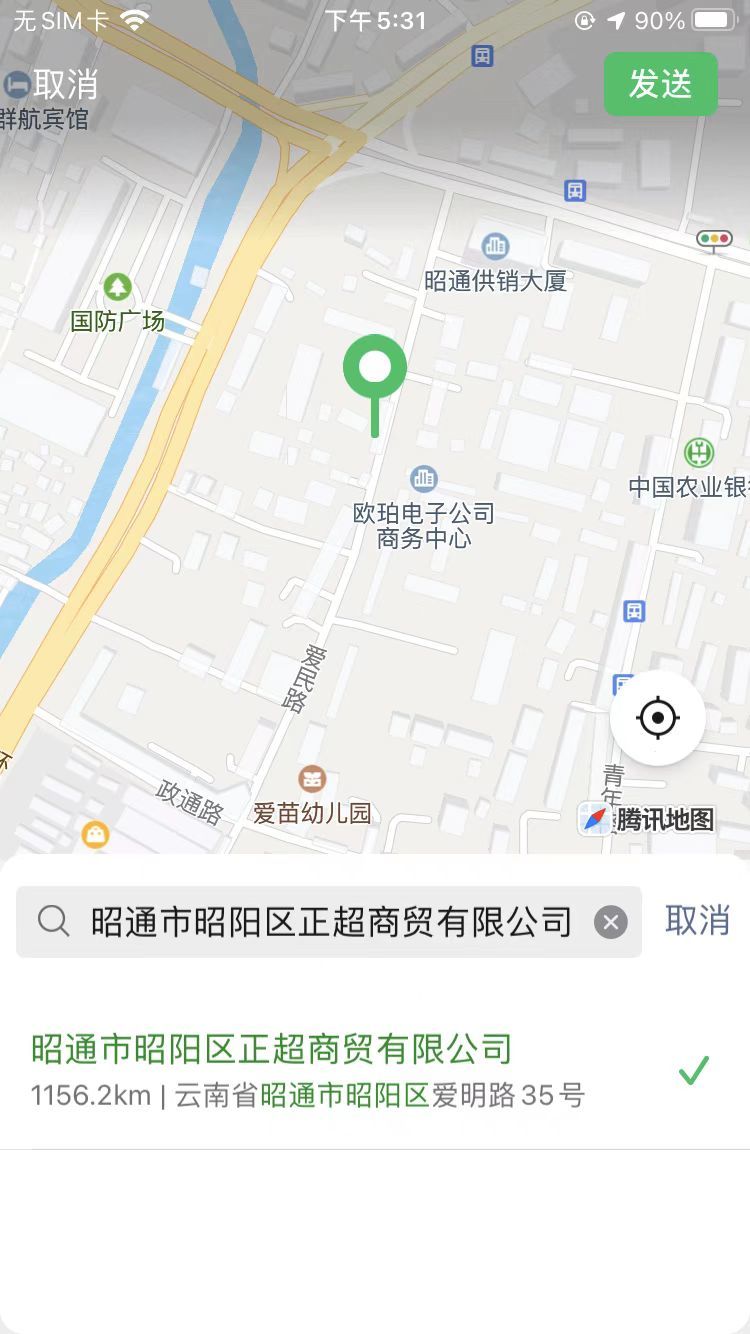Clear the search text
Image resolution: width=750 pixels, height=1334 pixels.
pos(610,921)
